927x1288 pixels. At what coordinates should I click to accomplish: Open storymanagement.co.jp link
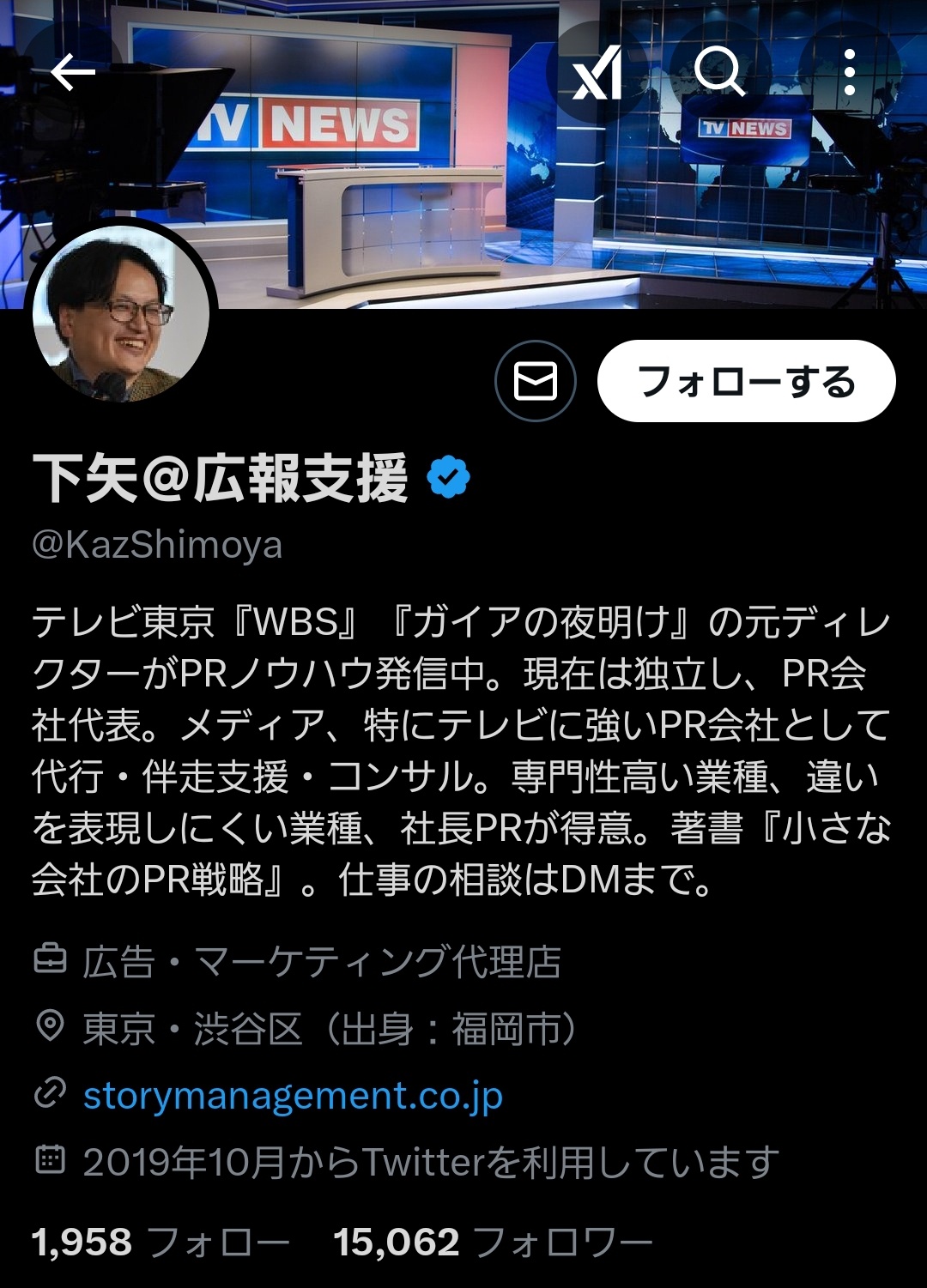(x=293, y=1096)
